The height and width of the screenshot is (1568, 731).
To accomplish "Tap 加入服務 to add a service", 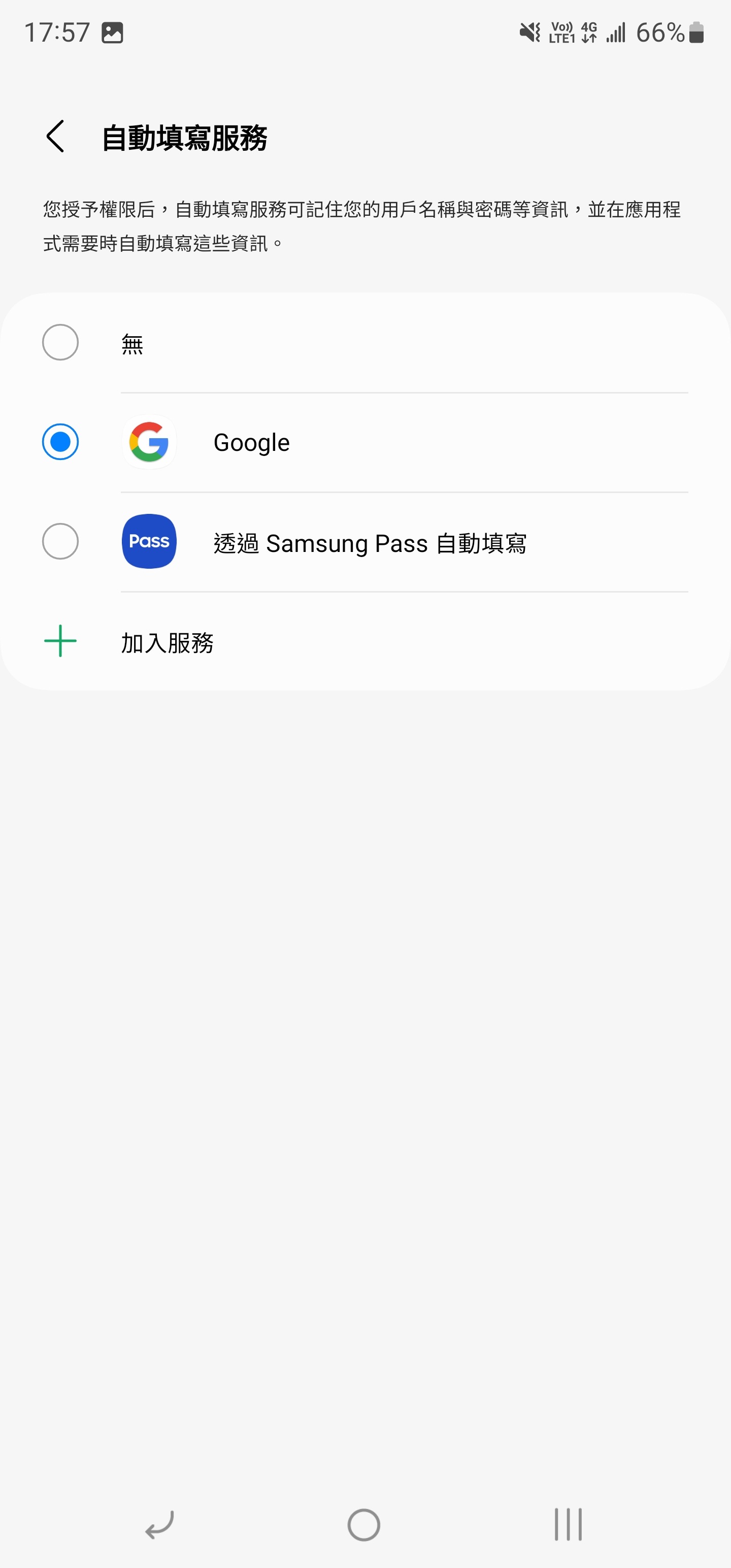I will (x=365, y=641).
